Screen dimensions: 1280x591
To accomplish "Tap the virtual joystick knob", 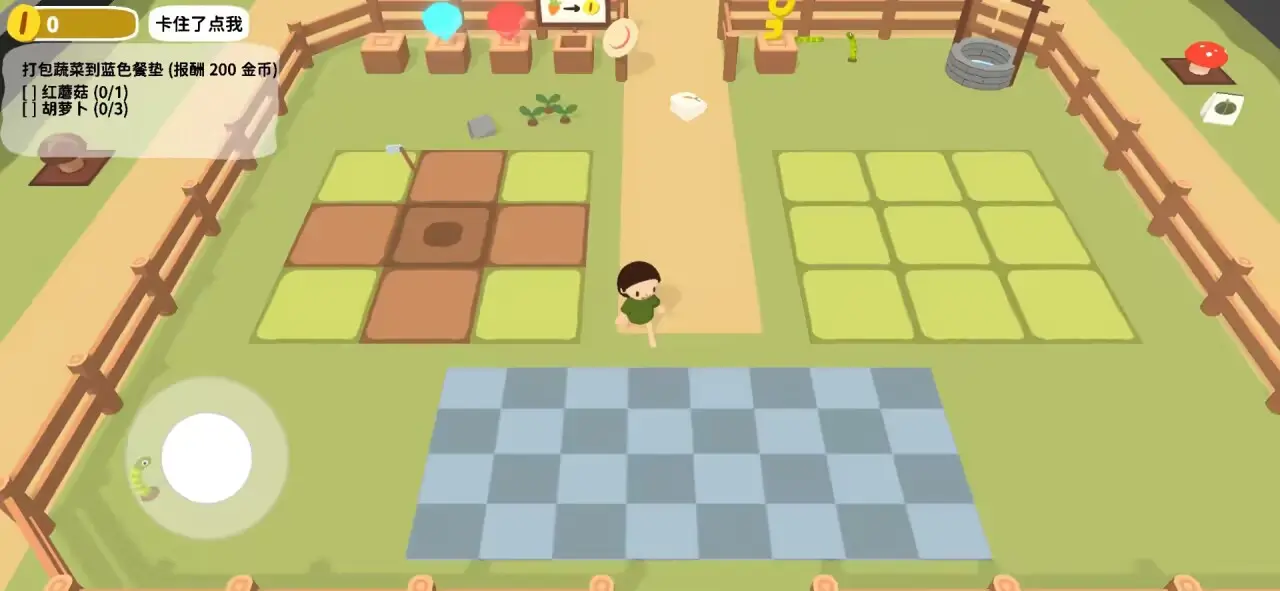I will (x=206, y=458).
